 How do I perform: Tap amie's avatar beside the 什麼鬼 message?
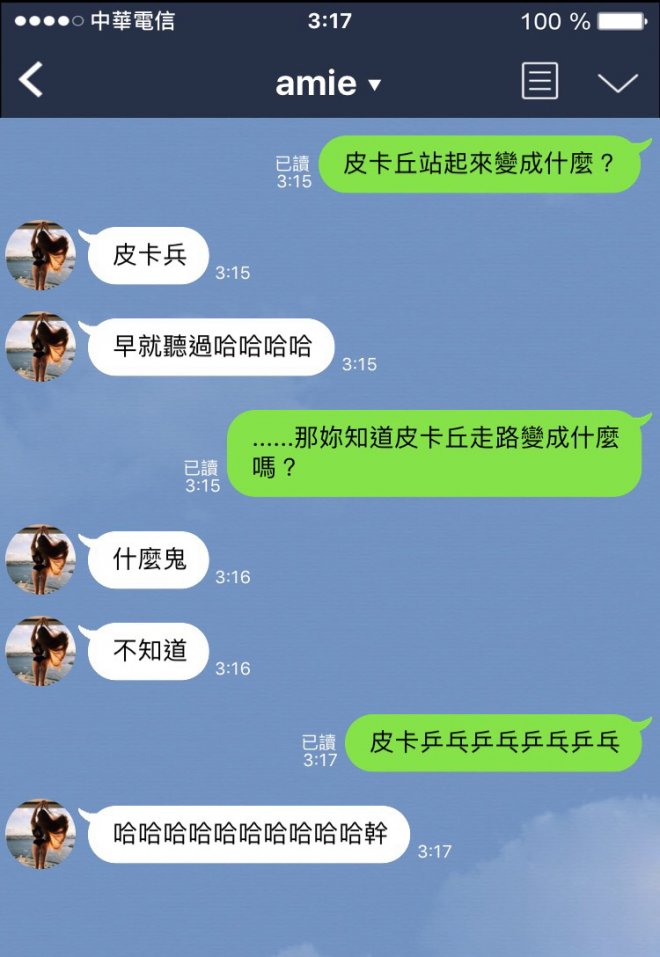(x=41, y=560)
